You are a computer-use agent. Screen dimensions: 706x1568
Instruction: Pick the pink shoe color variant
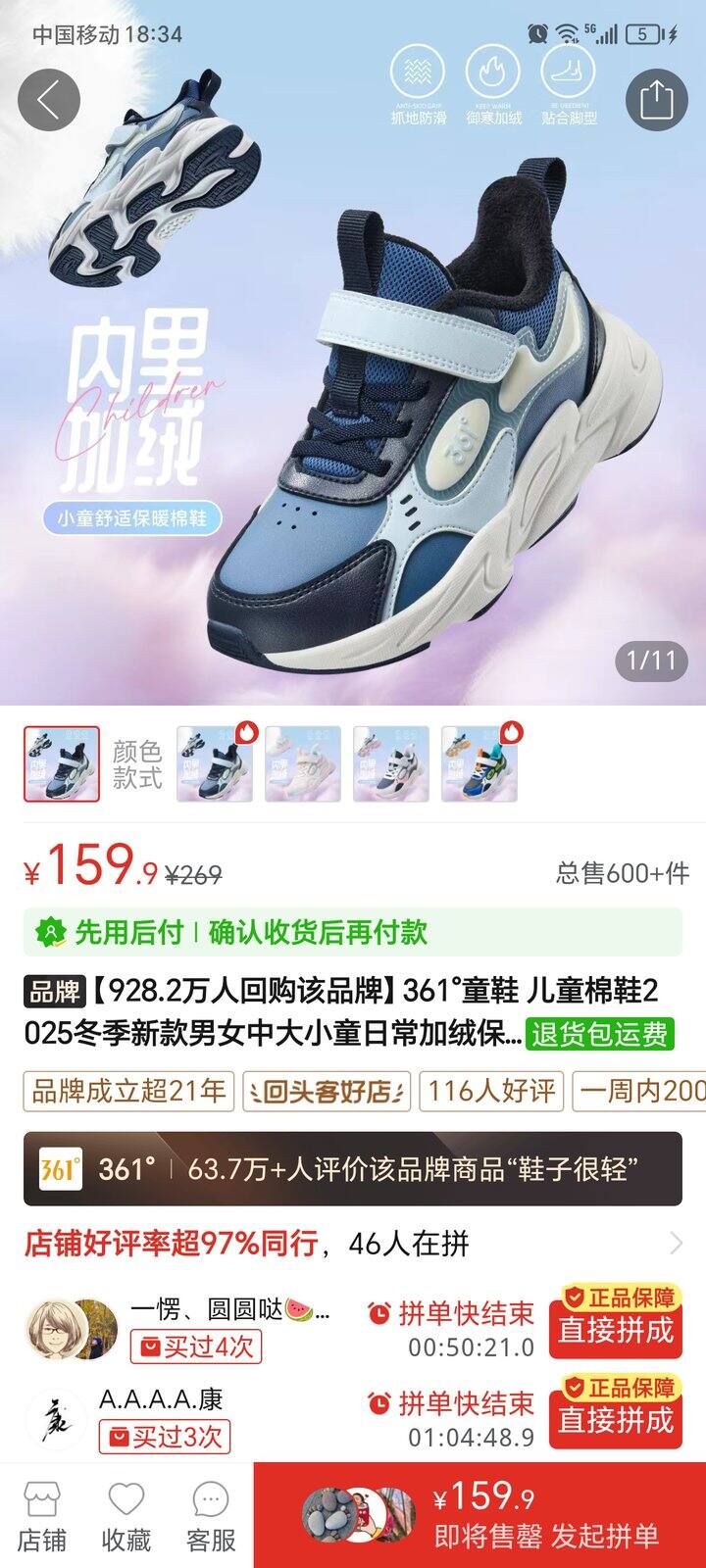[303, 764]
